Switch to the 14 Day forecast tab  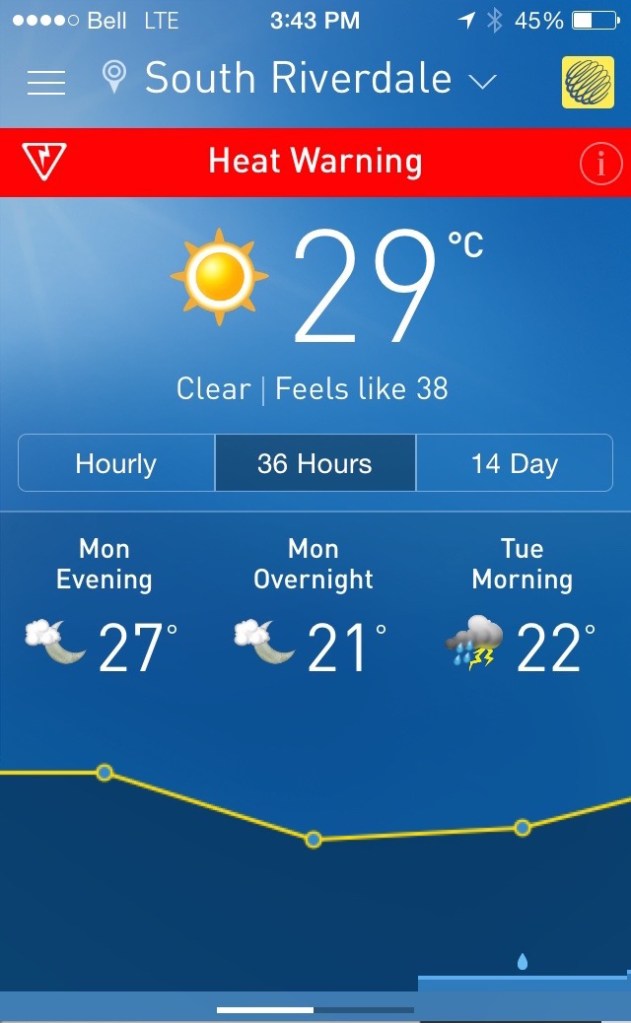click(x=514, y=464)
